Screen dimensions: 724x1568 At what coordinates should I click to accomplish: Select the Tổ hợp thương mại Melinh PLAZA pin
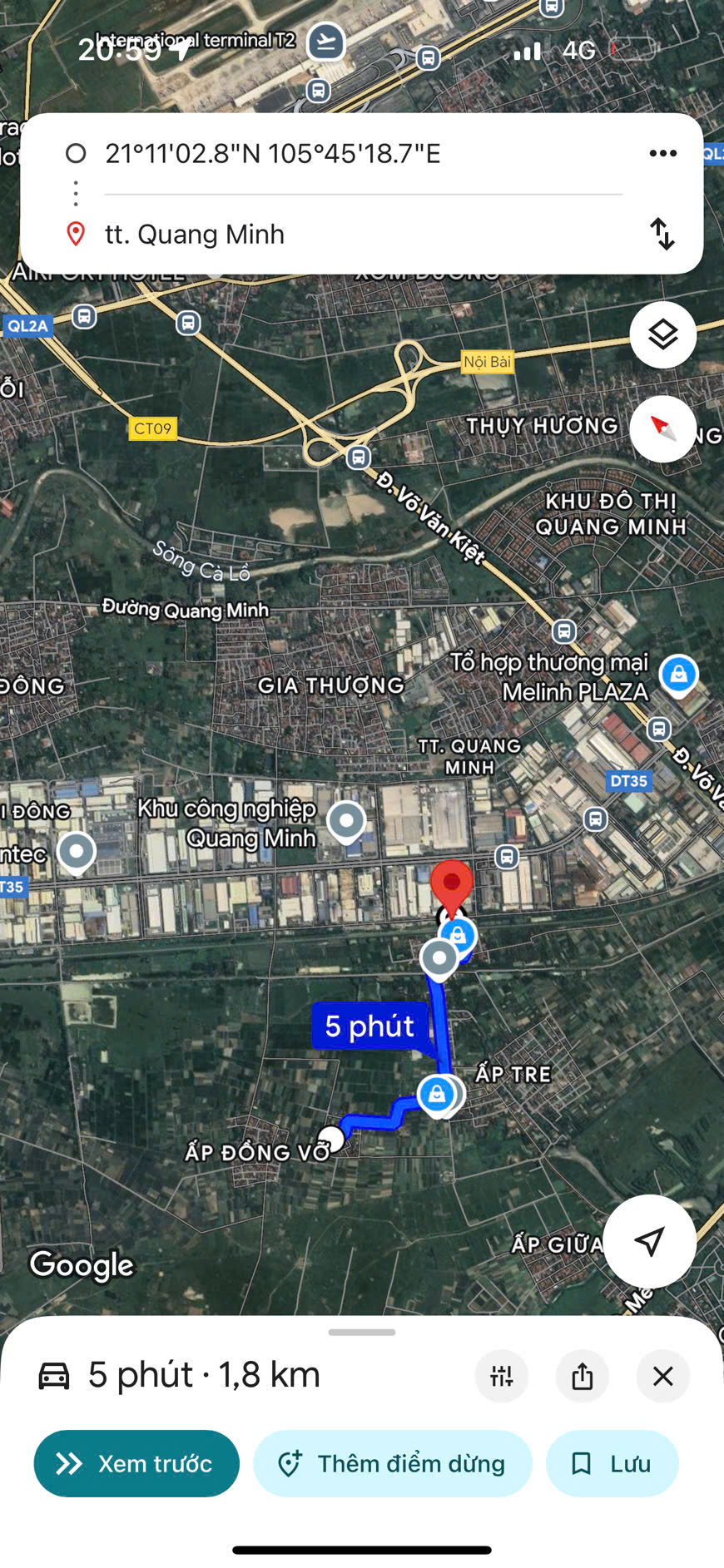[x=679, y=674]
